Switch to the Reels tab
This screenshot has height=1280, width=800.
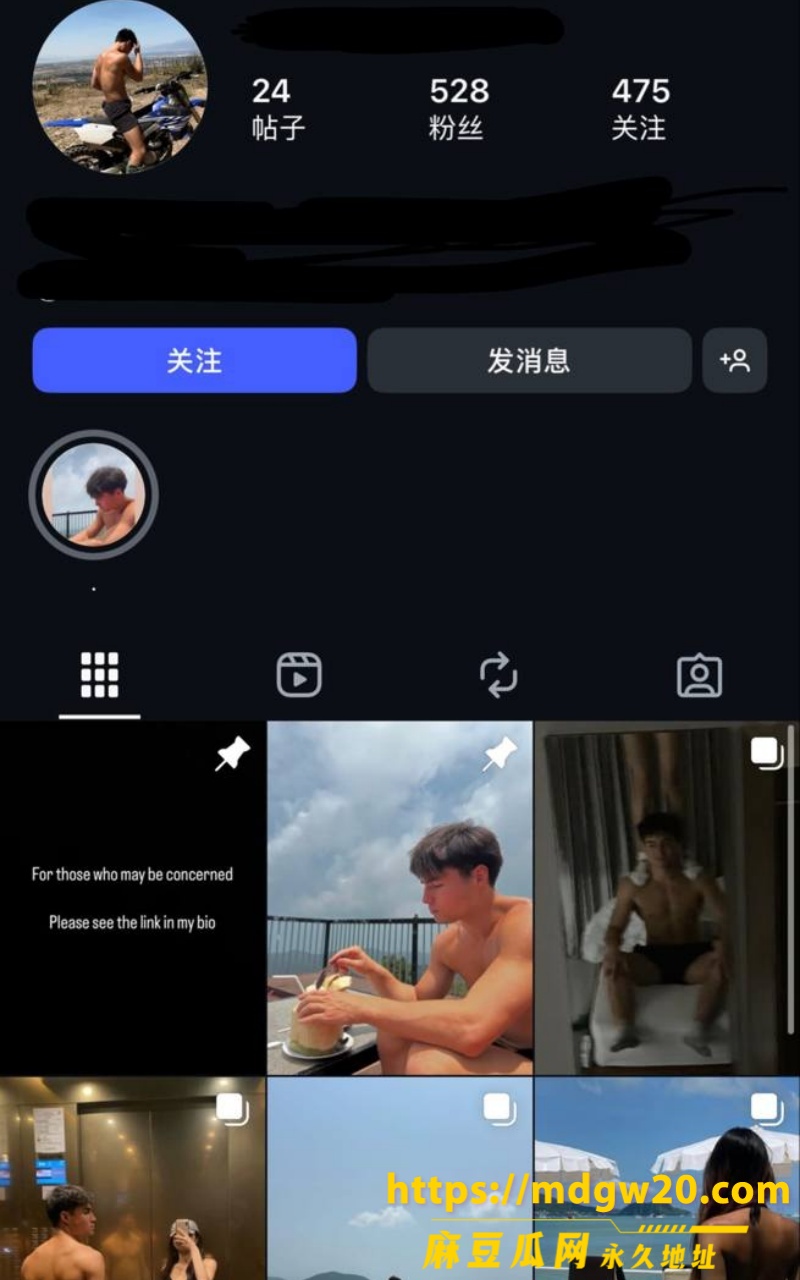[299, 676]
